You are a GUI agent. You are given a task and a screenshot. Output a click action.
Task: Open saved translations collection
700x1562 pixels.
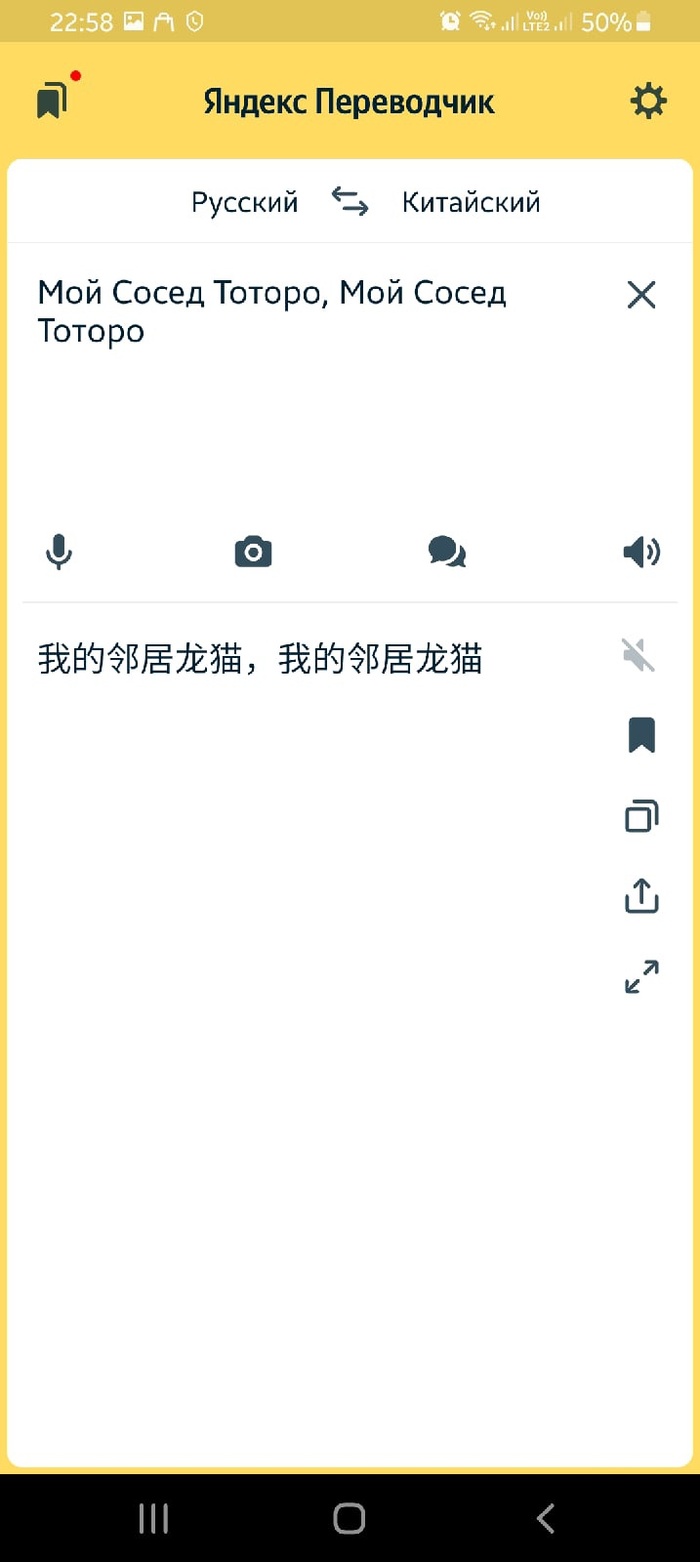pos(52,100)
